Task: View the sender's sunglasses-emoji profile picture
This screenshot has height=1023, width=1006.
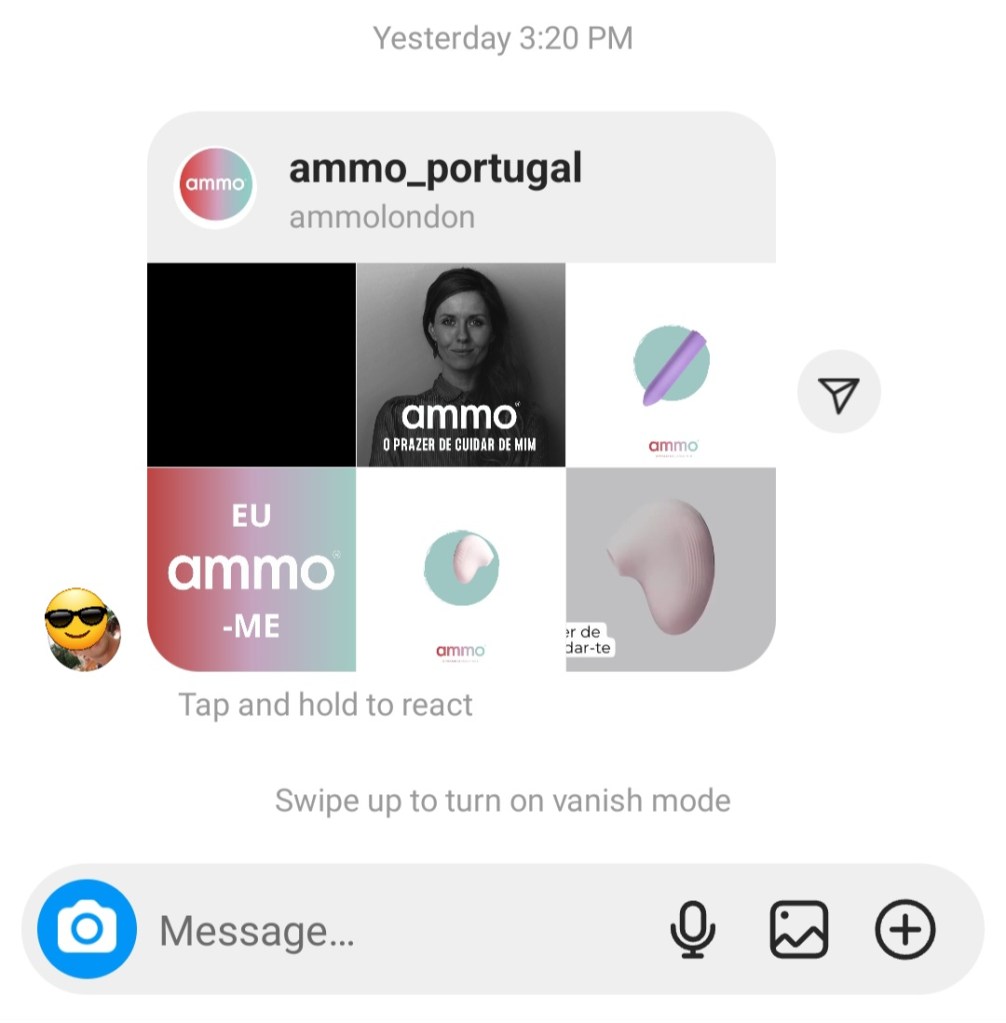Action: [83, 628]
